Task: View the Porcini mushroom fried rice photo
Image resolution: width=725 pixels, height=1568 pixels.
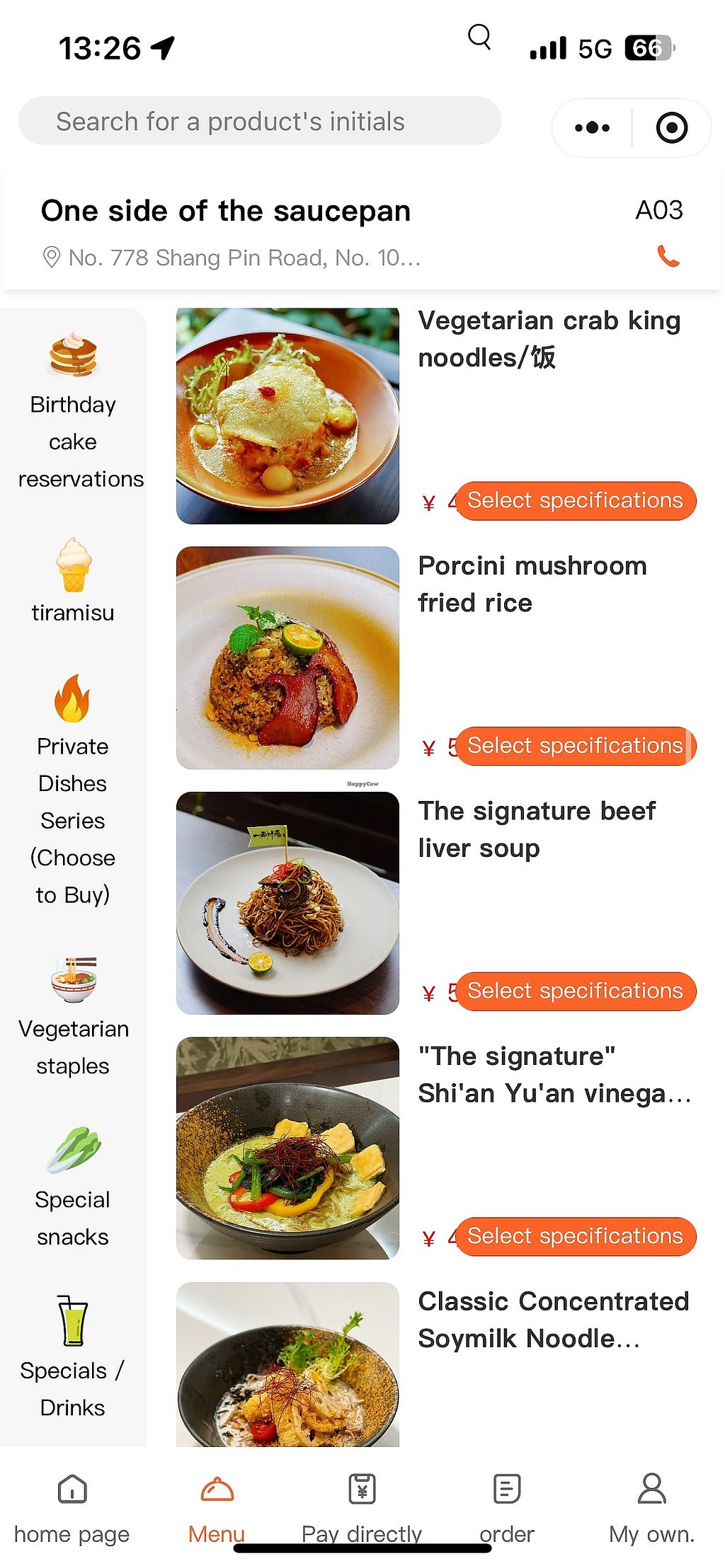Action: tap(287, 657)
